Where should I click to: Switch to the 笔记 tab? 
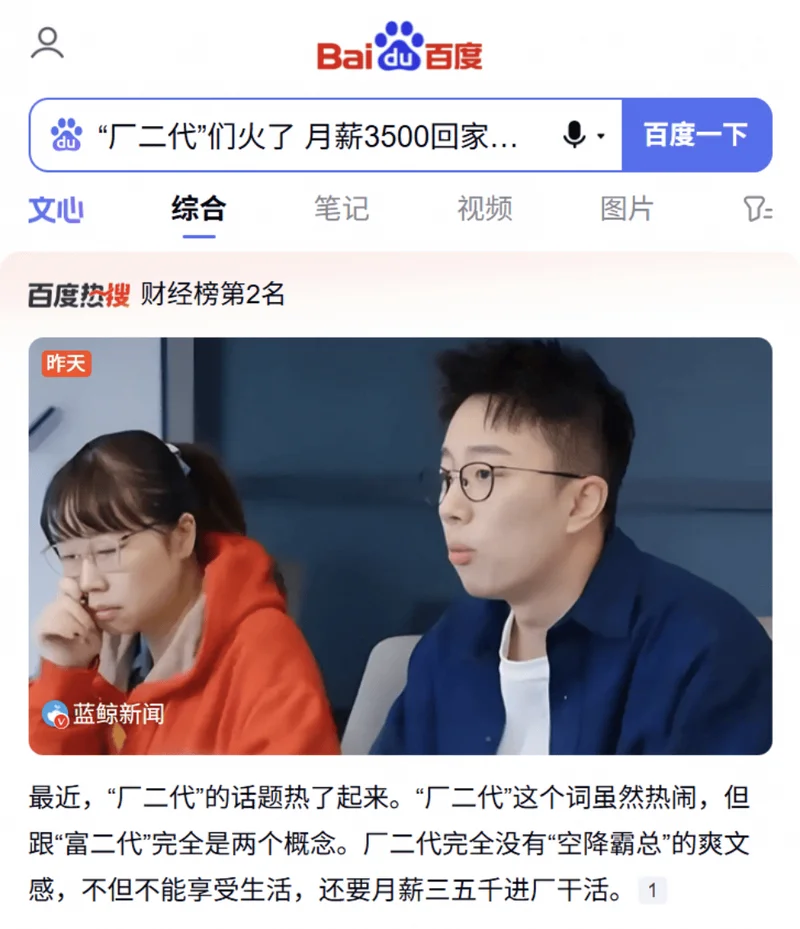pos(341,209)
